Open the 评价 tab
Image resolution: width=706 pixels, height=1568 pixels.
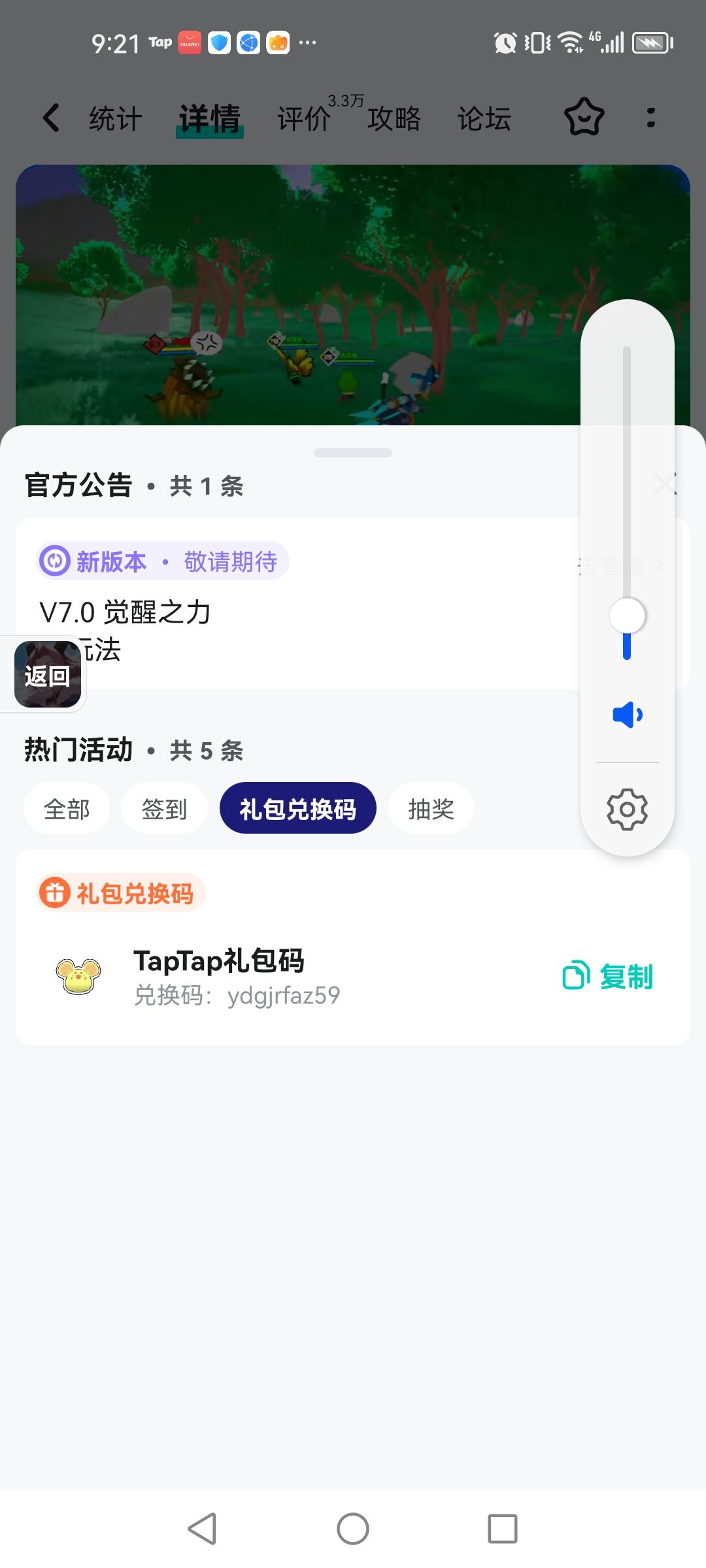coord(304,119)
